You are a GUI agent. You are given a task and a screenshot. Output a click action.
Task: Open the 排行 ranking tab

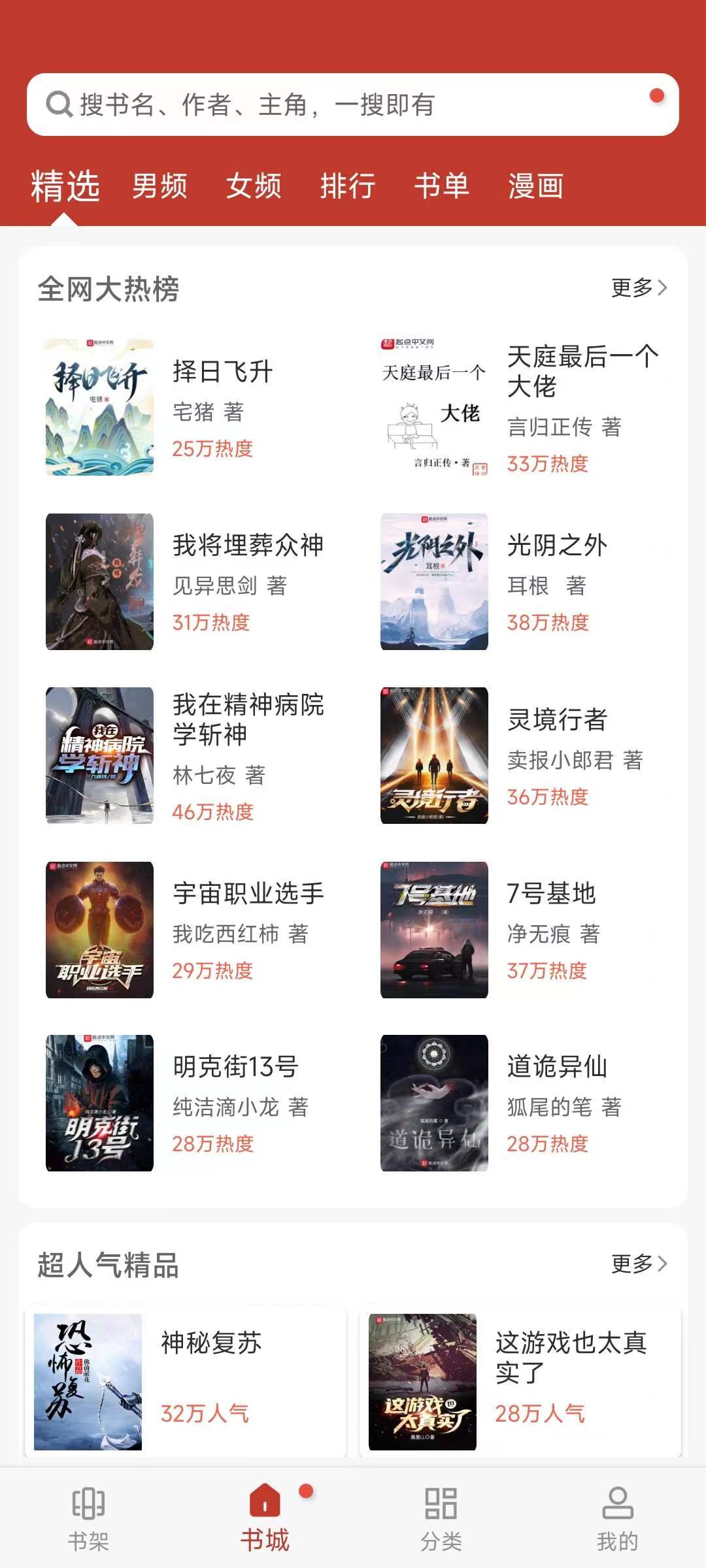coord(348,186)
